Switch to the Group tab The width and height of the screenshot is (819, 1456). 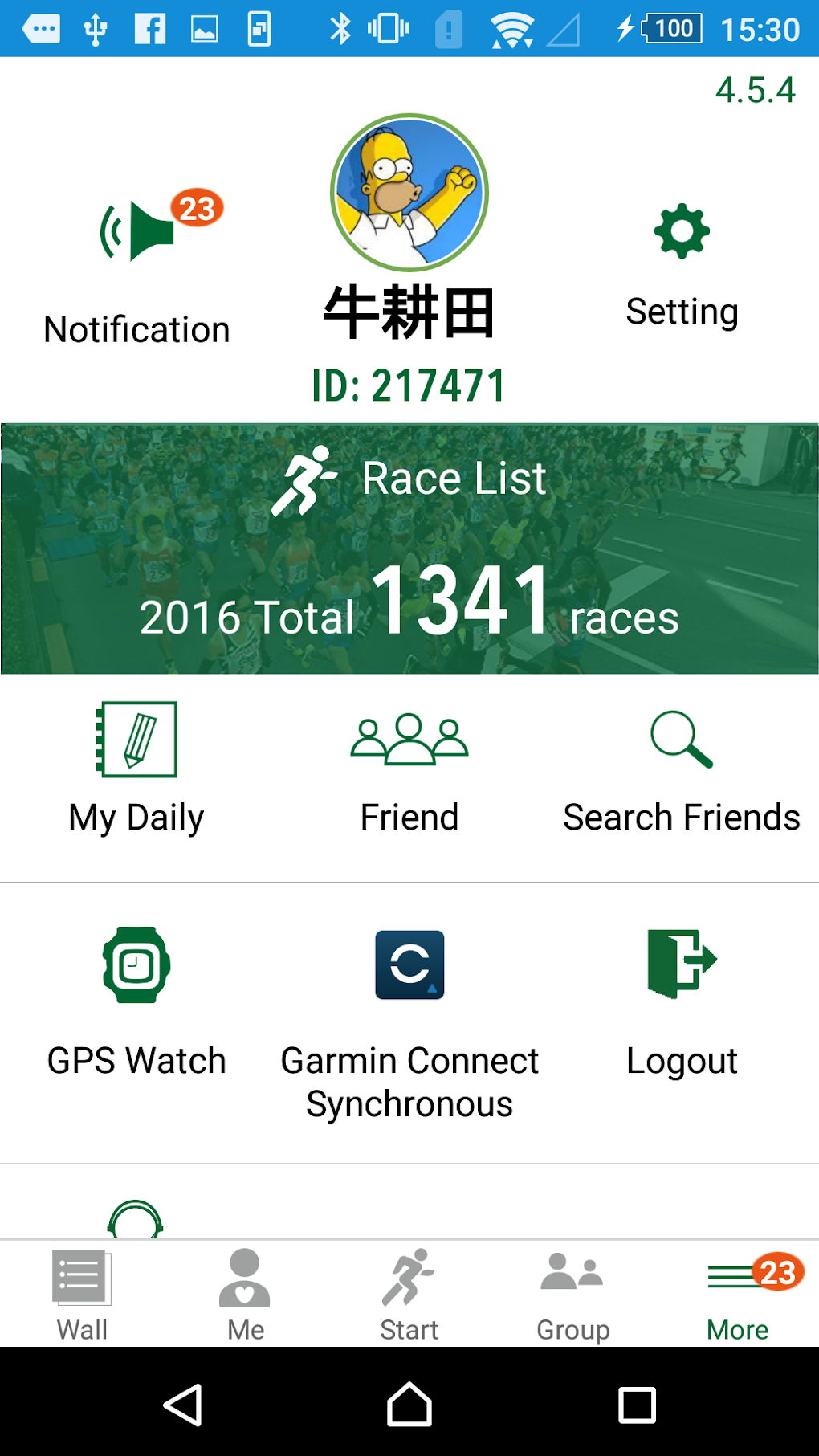click(573, 1293)
